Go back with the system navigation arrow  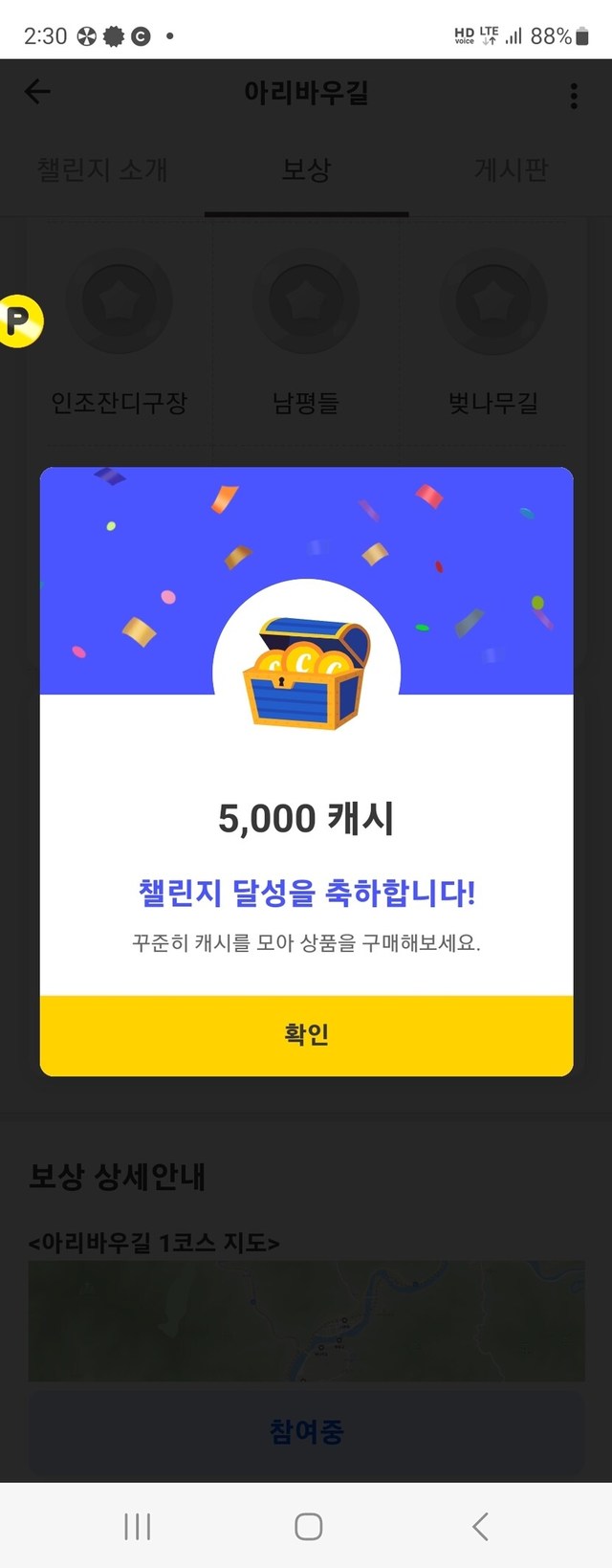480,1526
